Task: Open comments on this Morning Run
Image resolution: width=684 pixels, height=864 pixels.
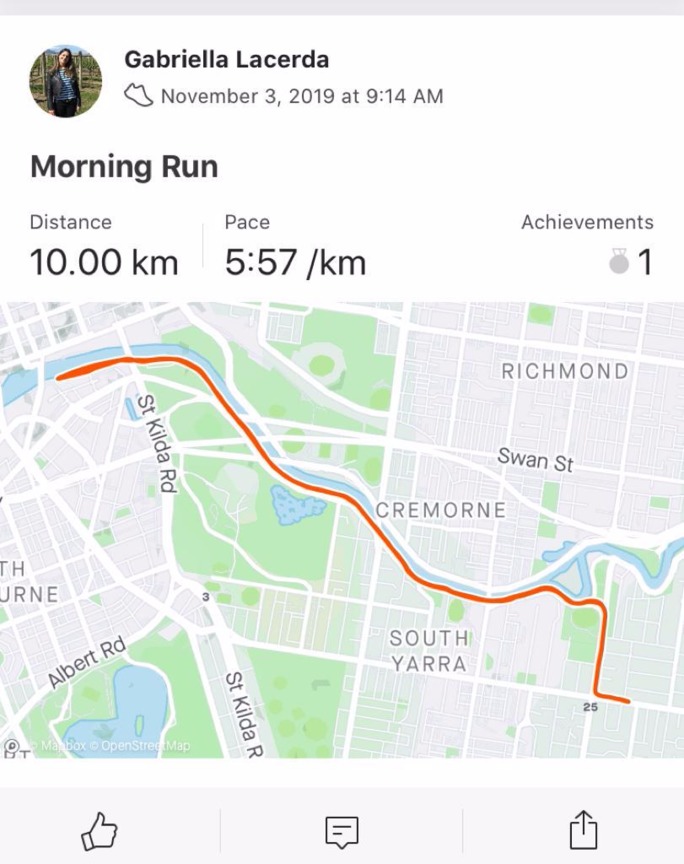Action: pos(342,830)
